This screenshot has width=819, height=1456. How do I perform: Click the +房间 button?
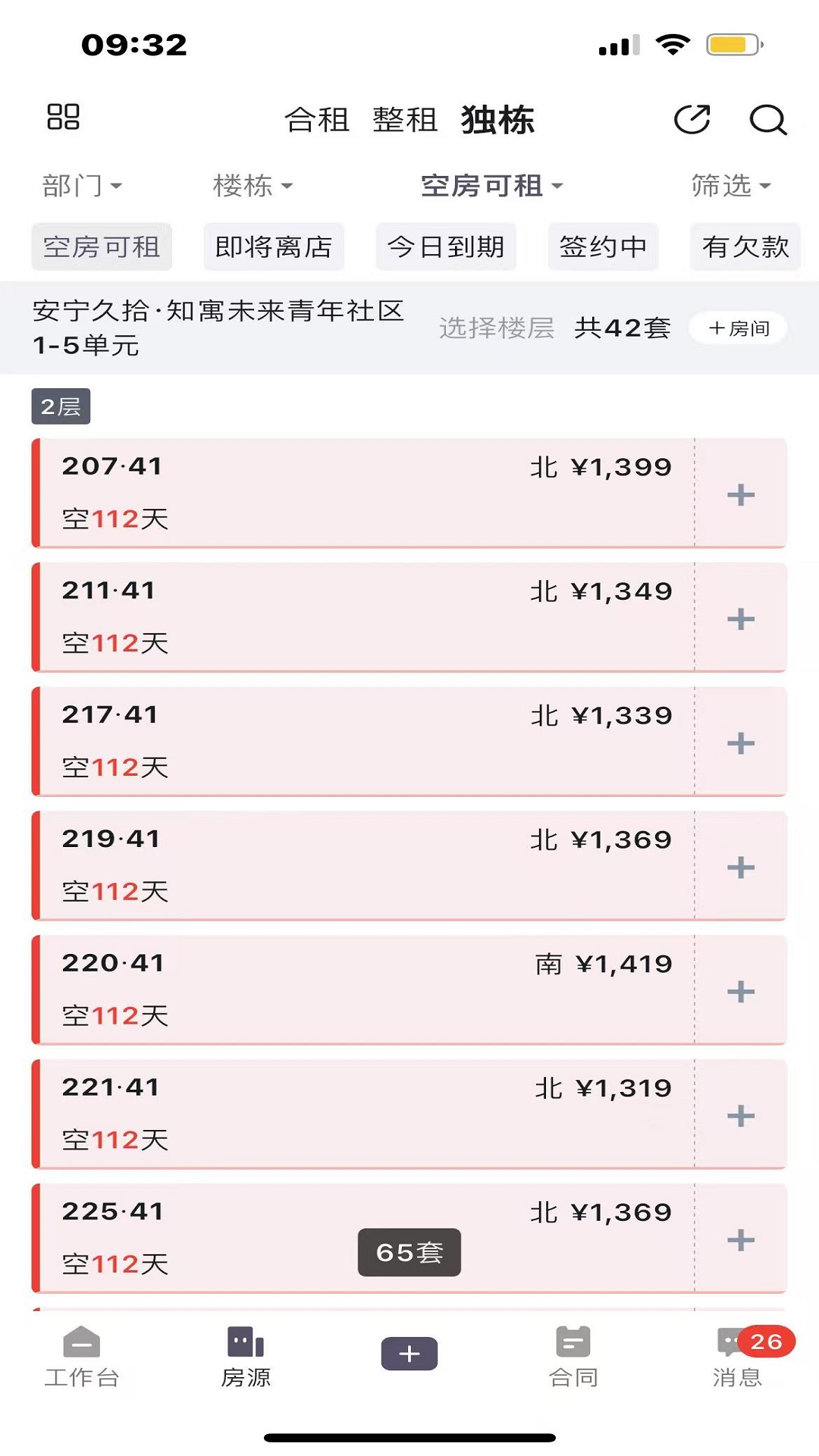pyautogui.click(x=737, y=328)
